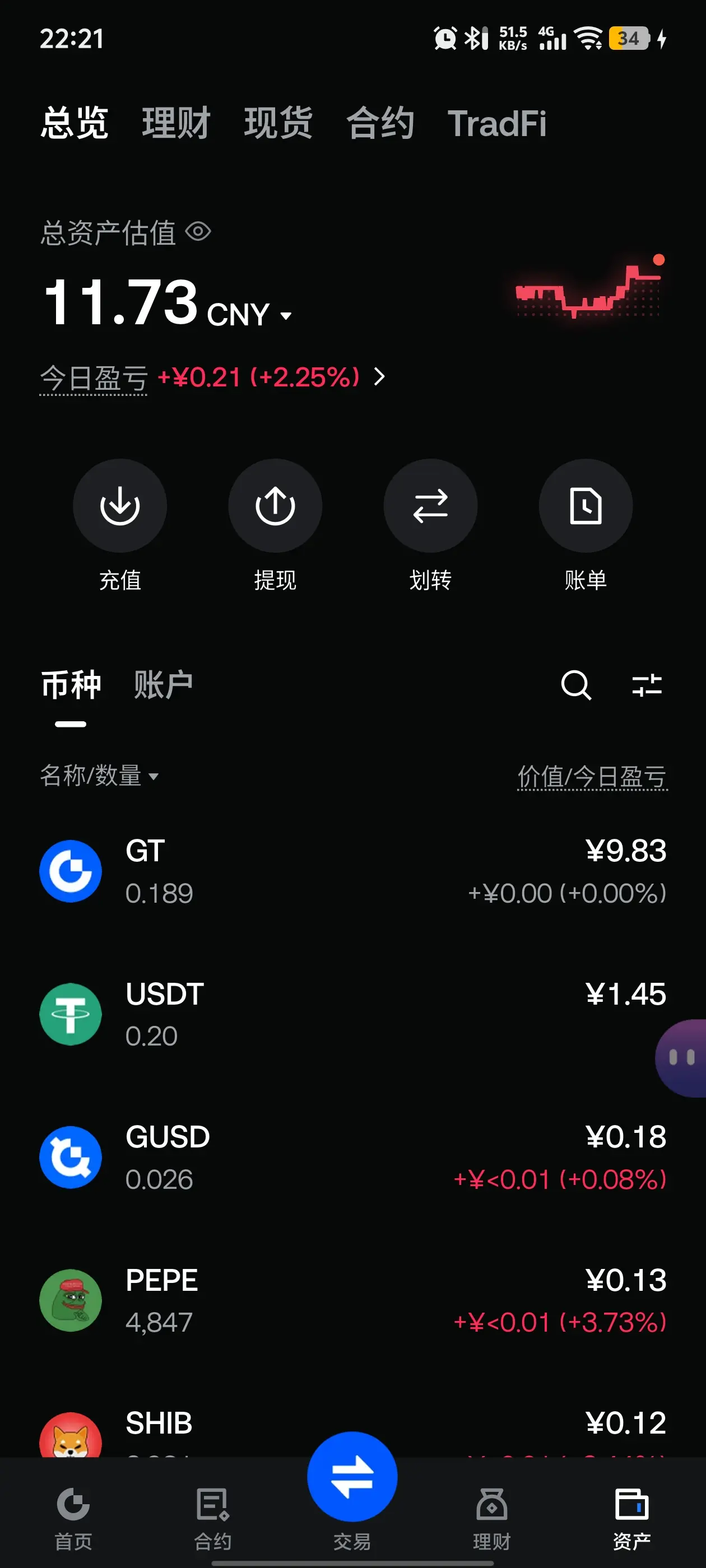Screen dimensions: 706x1568
Task: Open the 划转 transfer button
Action: coord(430,506)
